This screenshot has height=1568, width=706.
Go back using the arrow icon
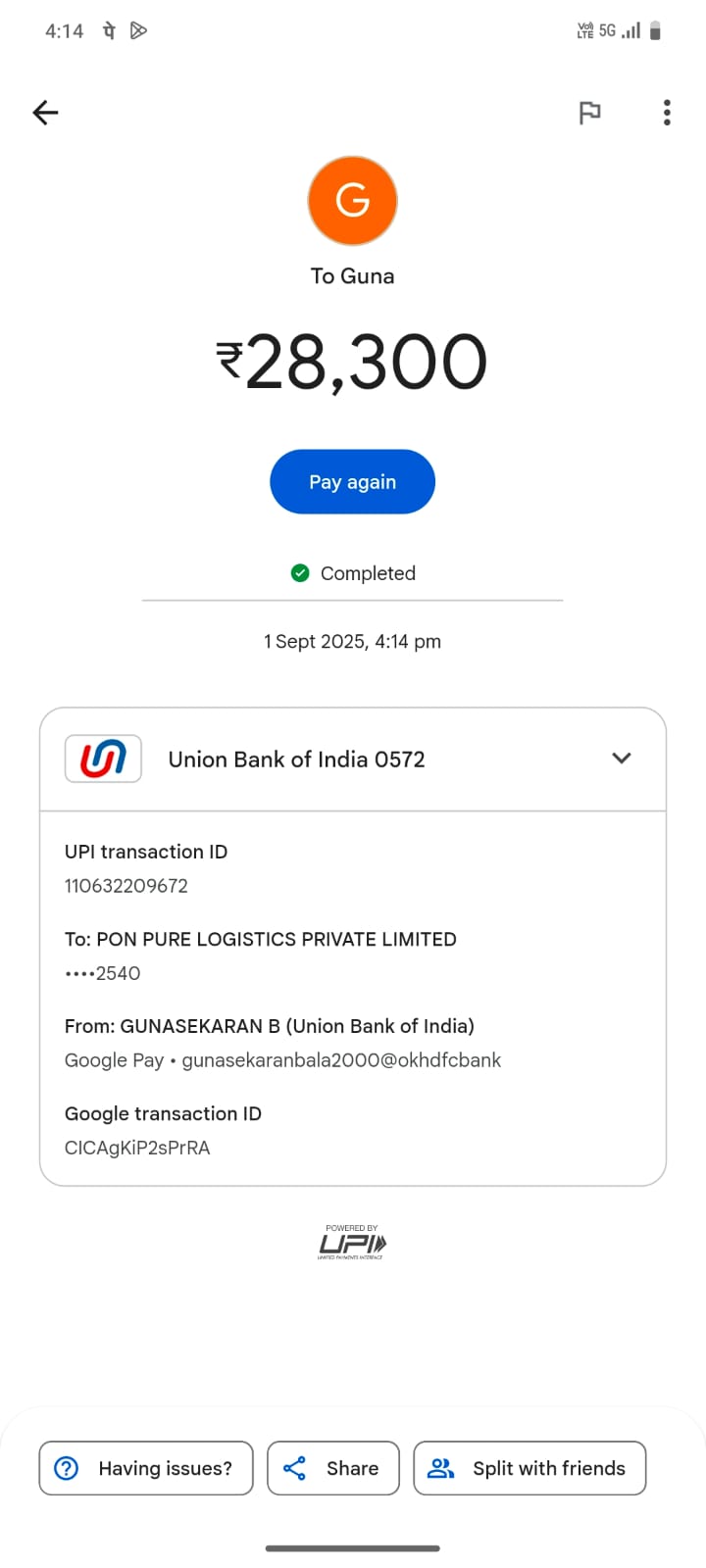point(45,113)
